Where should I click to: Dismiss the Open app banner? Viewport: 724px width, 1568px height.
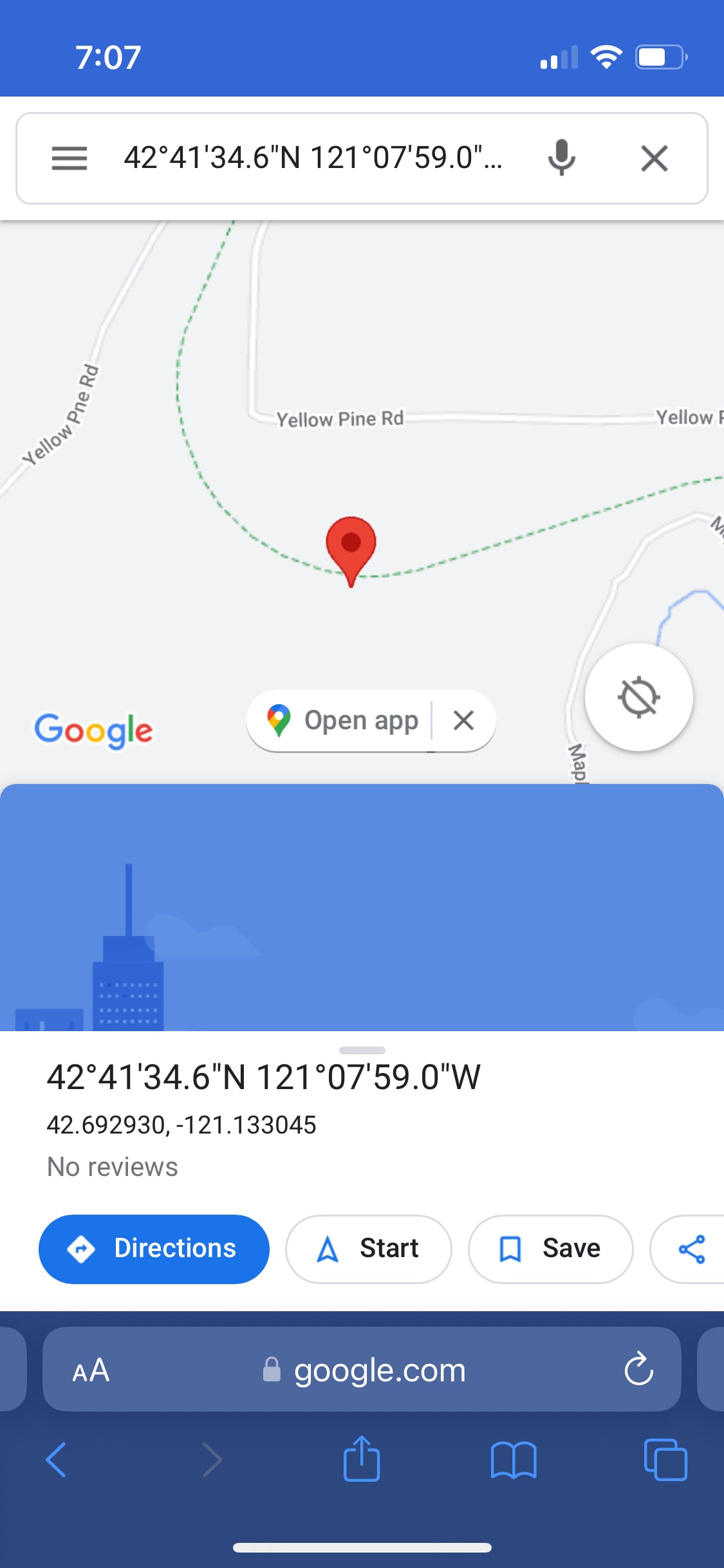click(x=463, y=720)
